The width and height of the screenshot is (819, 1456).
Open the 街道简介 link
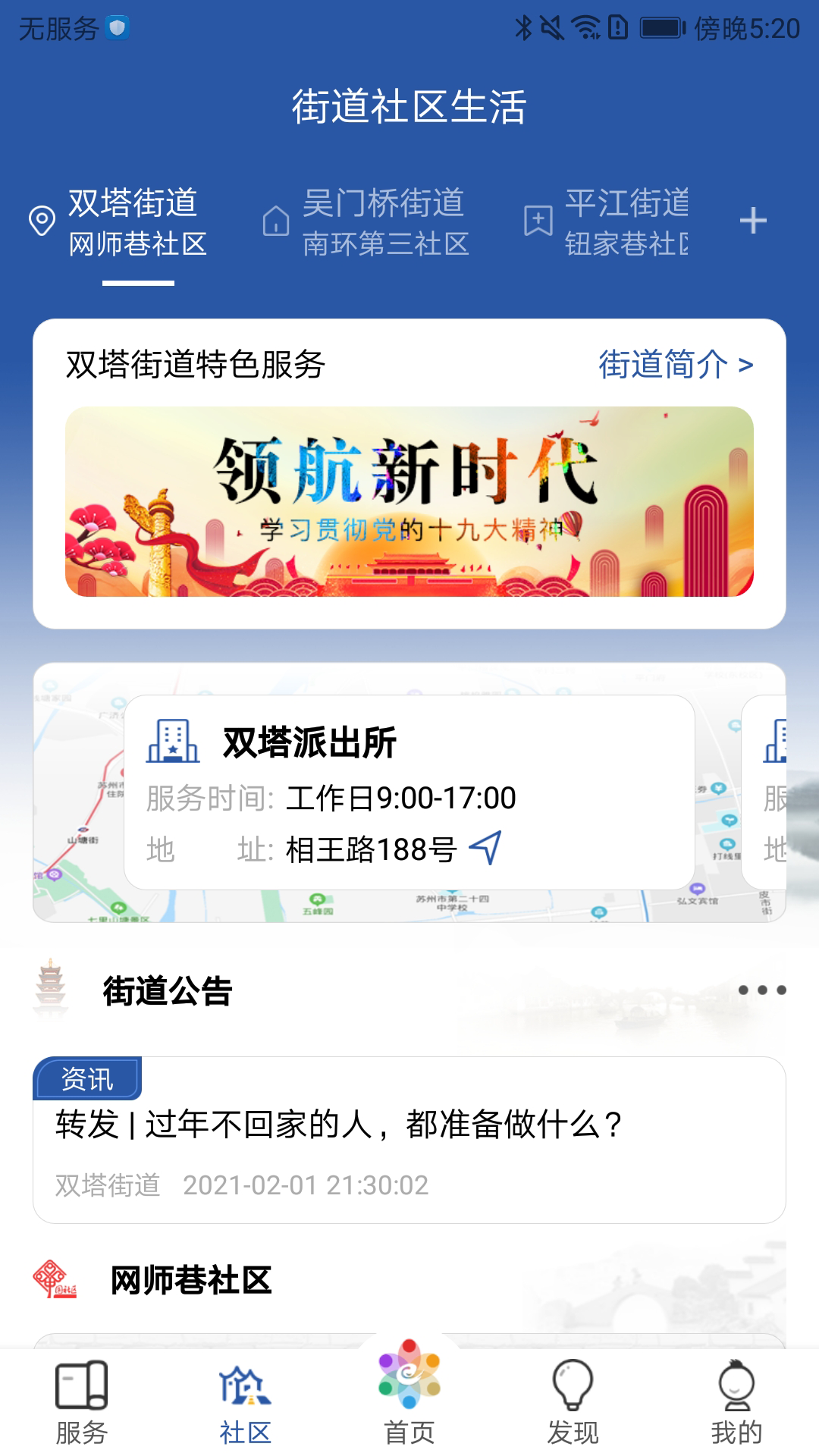click(x=674, y=365)
